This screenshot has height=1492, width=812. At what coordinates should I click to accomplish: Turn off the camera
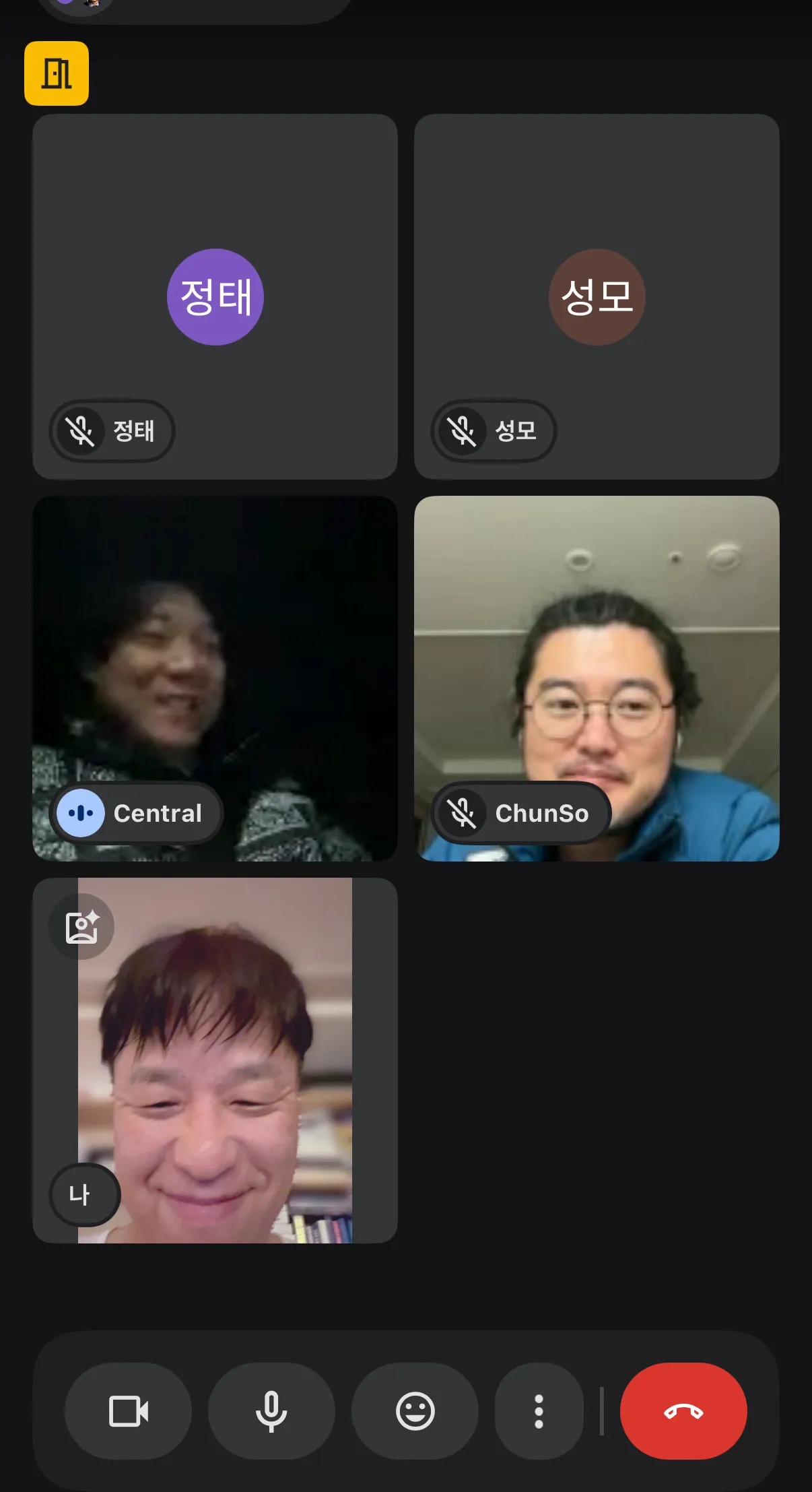coord(128,1410)
